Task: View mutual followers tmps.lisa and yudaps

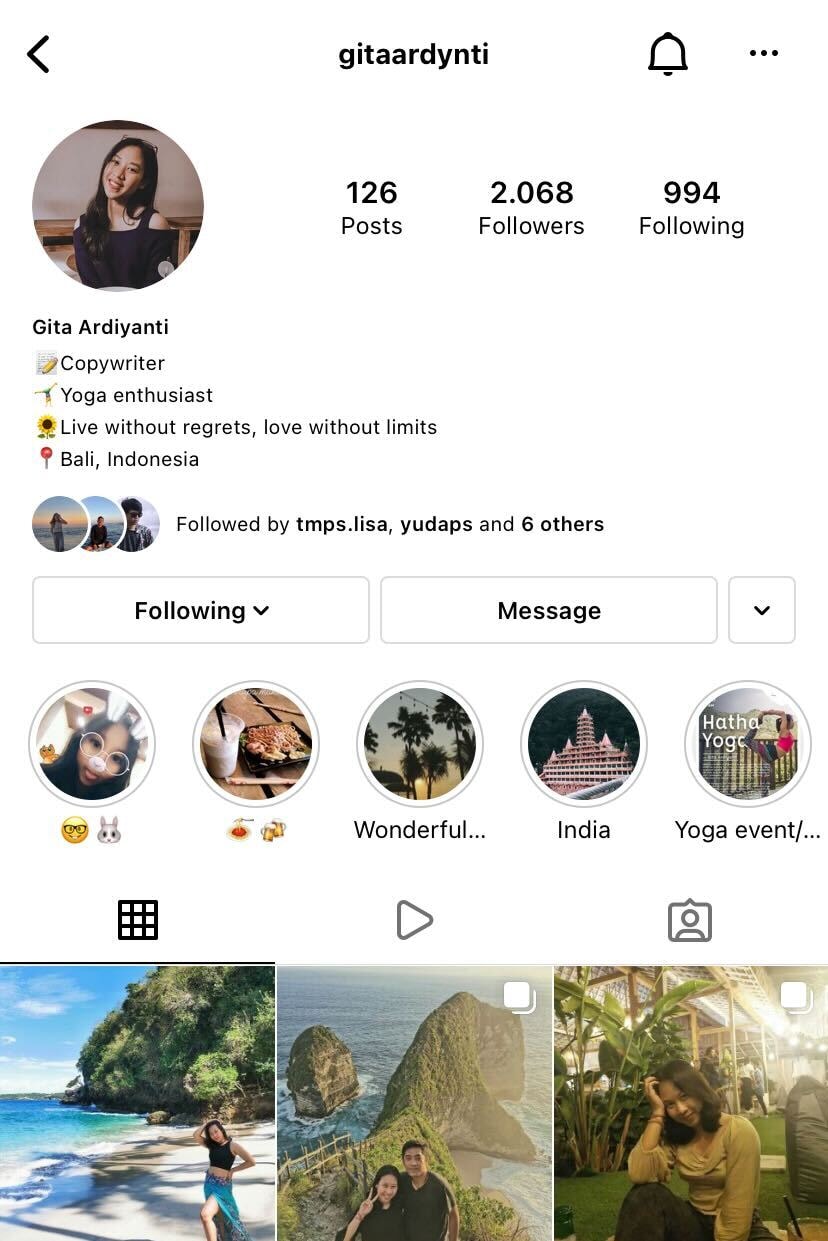Action: pos(388,524)
